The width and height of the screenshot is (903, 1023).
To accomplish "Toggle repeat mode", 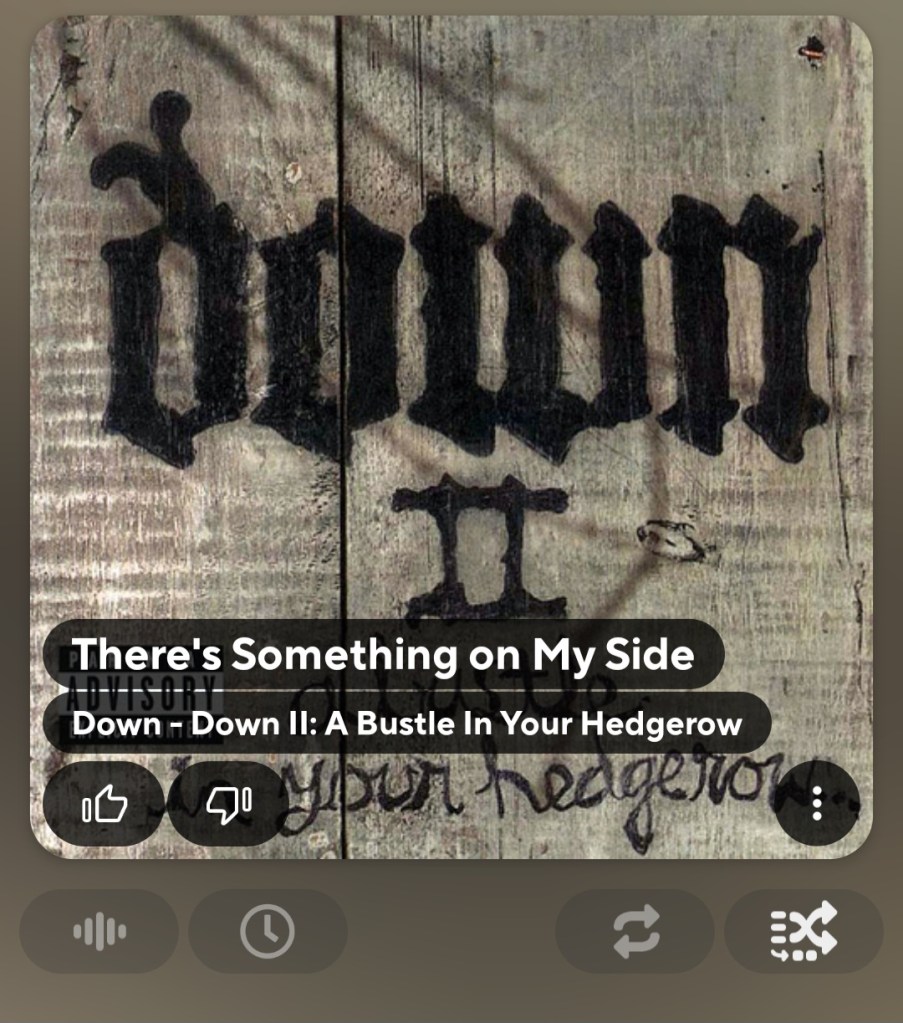I will coord(635,932).
